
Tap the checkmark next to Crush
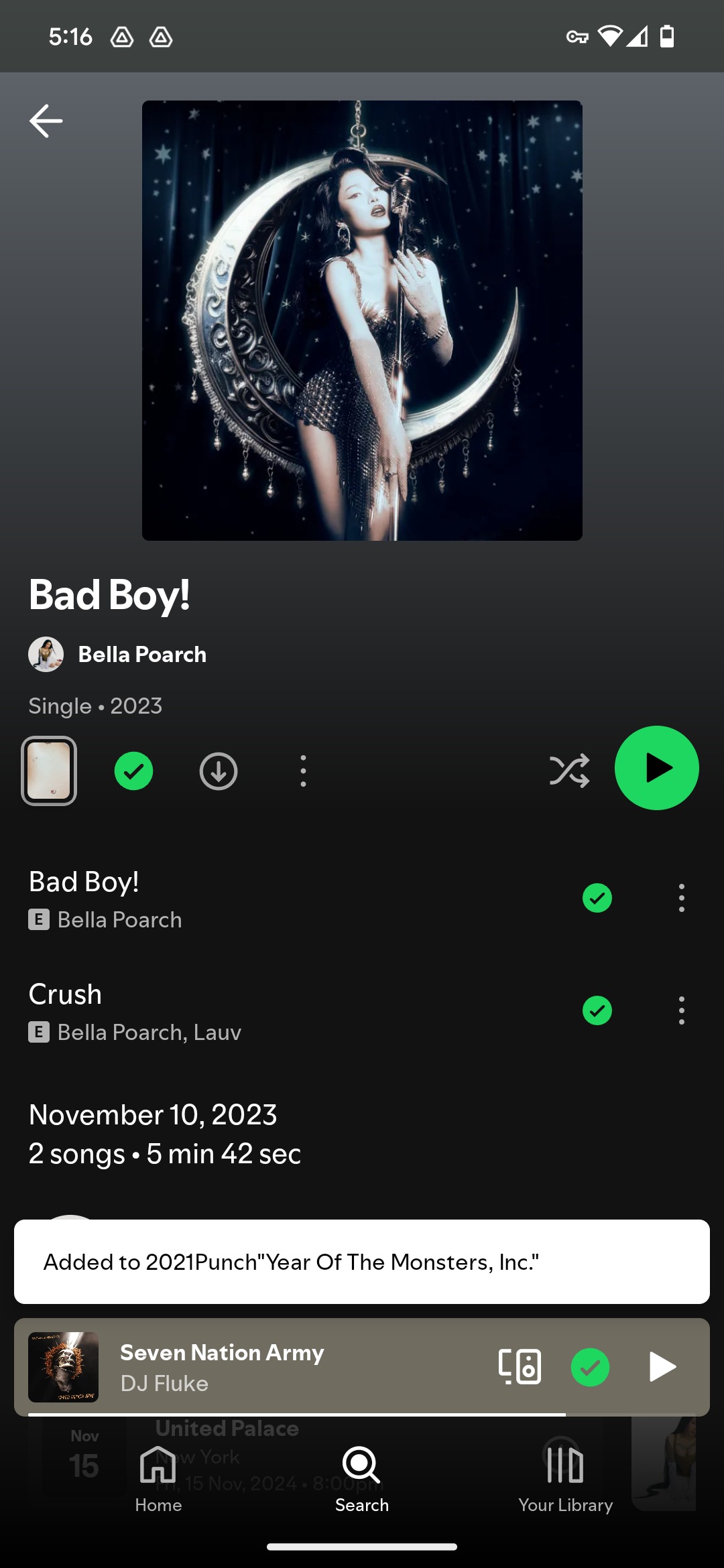pyautogui.click(x=597, y=1010)
